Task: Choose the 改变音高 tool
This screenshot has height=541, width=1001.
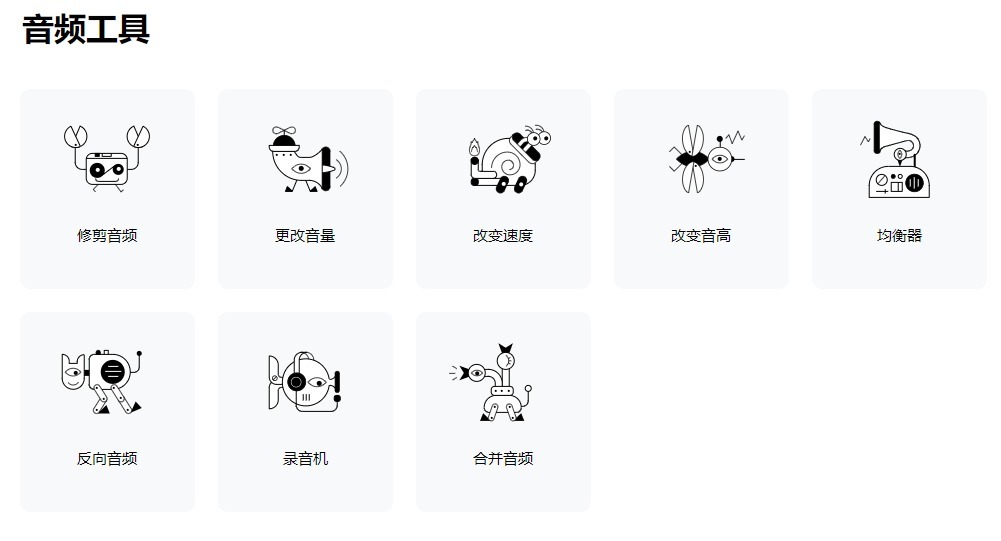Action: click(x=701, y=189)
